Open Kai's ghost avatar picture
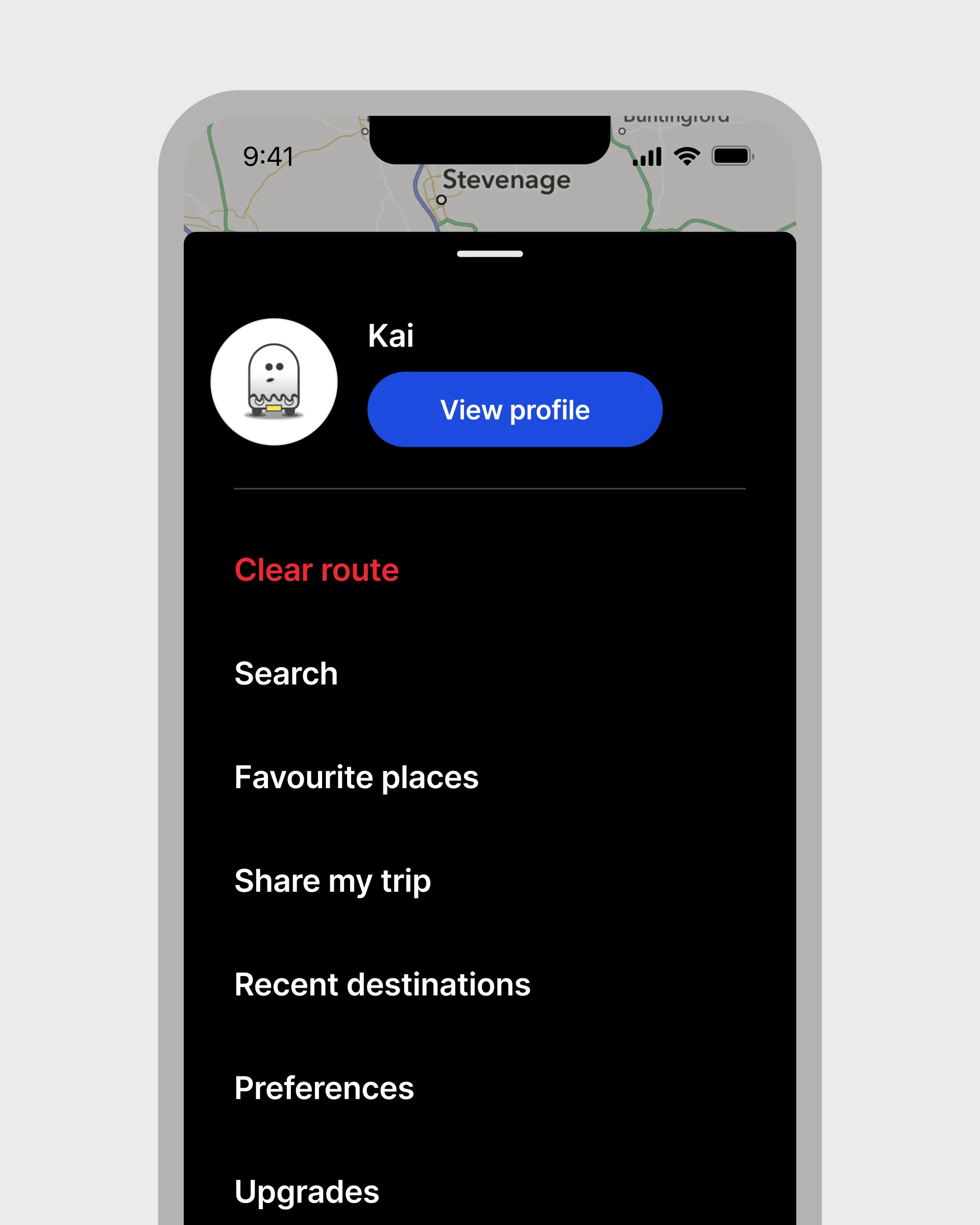This screenshot has width=980, height=1225. click(274, 382)
